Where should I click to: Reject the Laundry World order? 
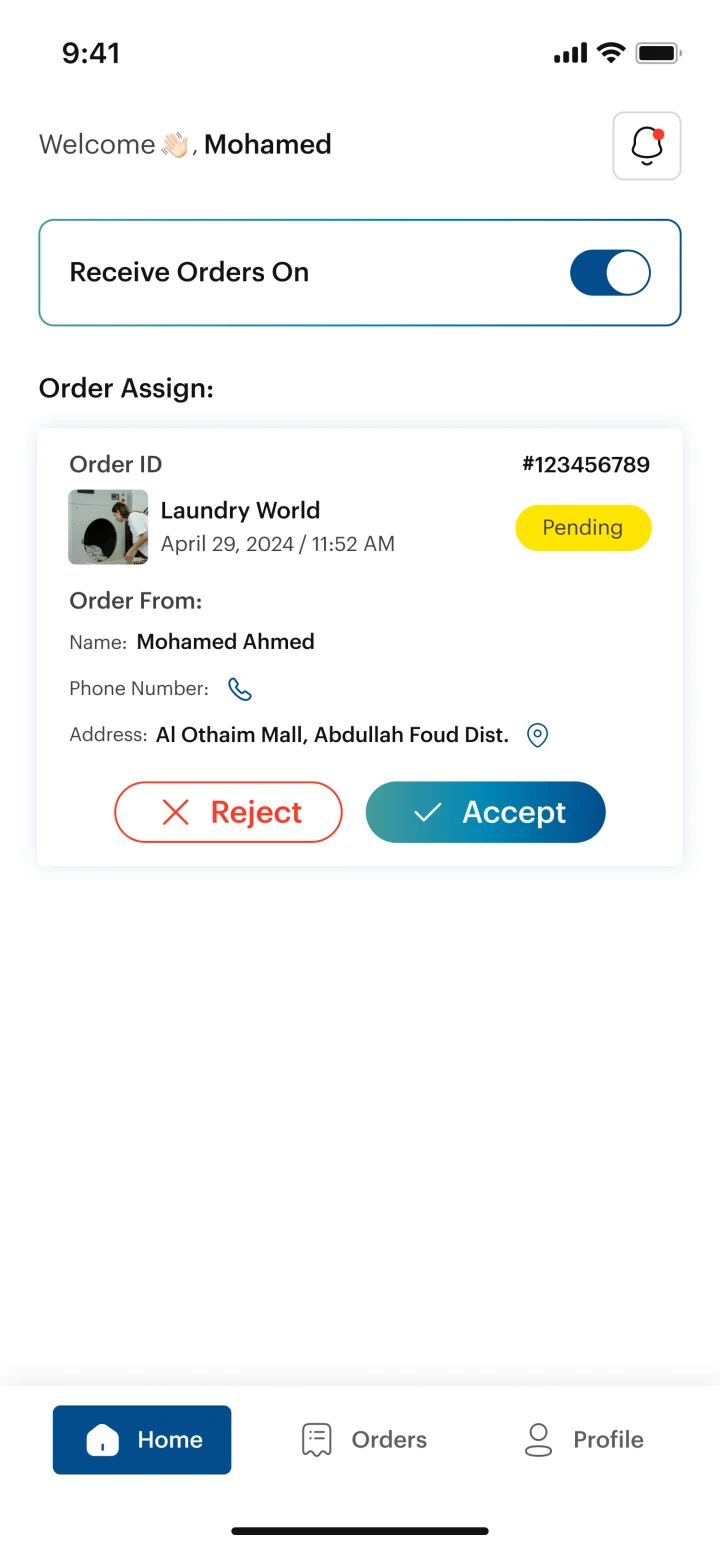[228, 812]
